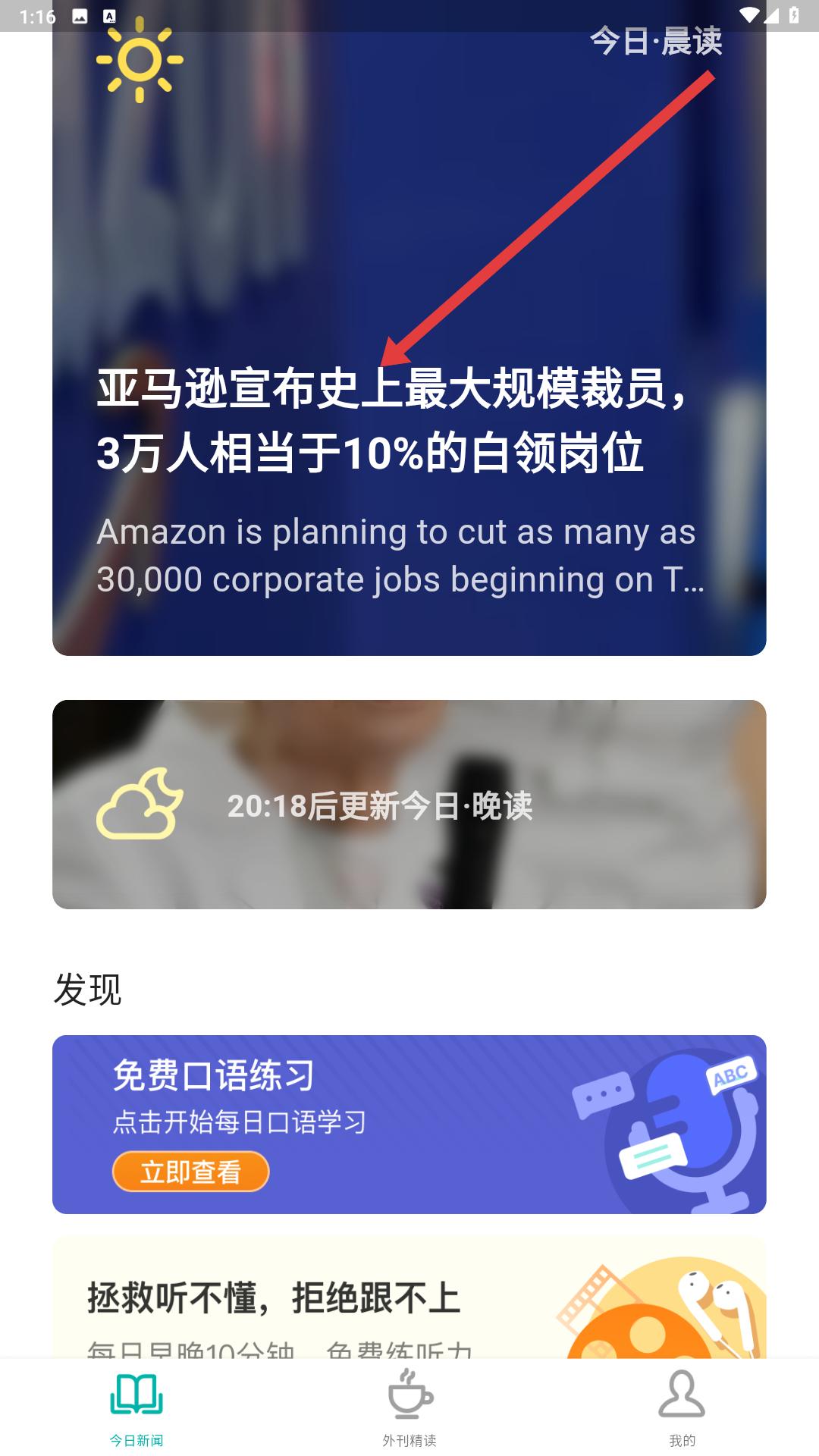The image size is (819, 1456).
Task: Open the Amazon layoffs morning read article
Action: [394, 421]
